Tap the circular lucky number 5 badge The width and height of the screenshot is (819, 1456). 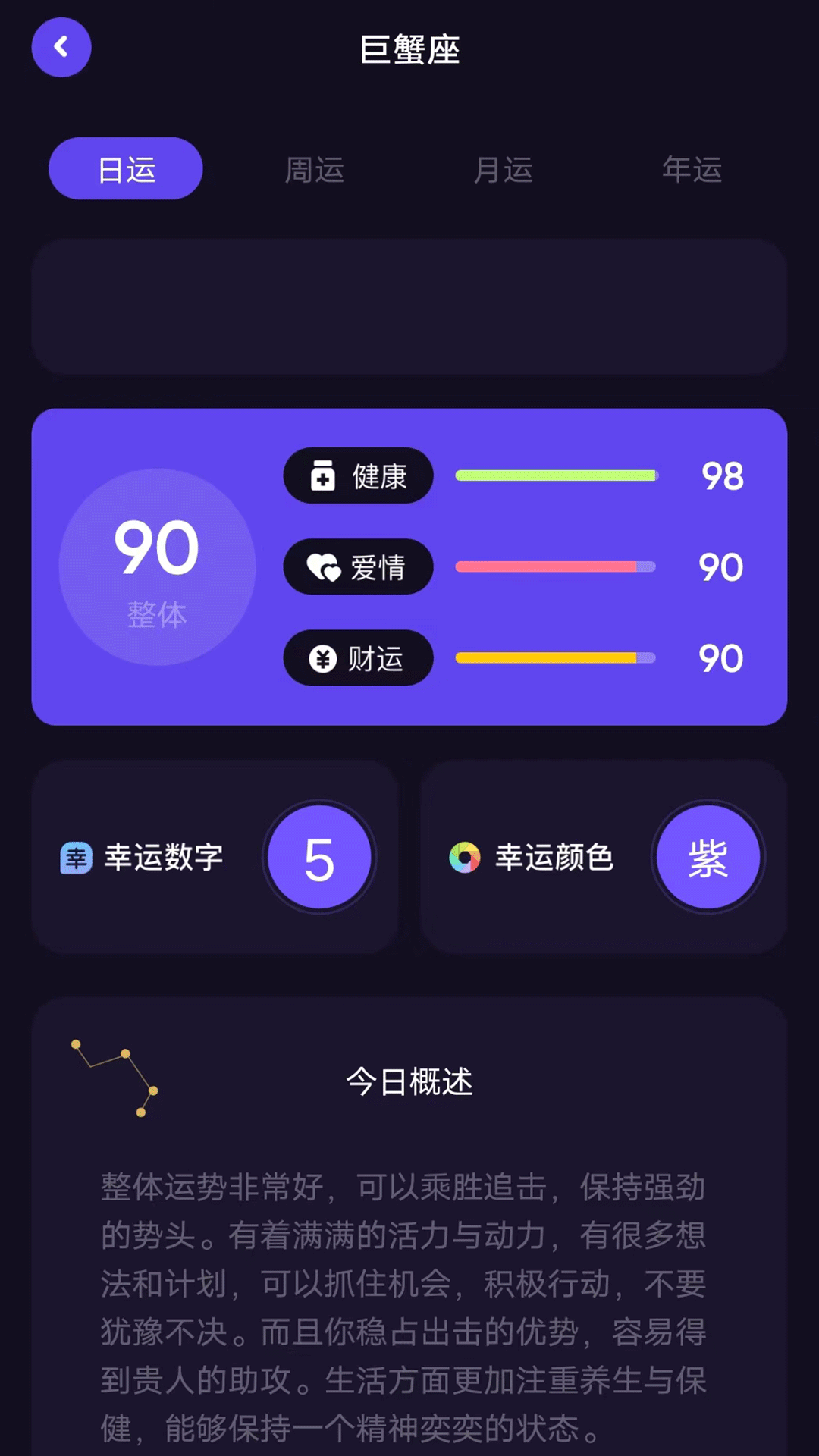click(x=320, y=856)
